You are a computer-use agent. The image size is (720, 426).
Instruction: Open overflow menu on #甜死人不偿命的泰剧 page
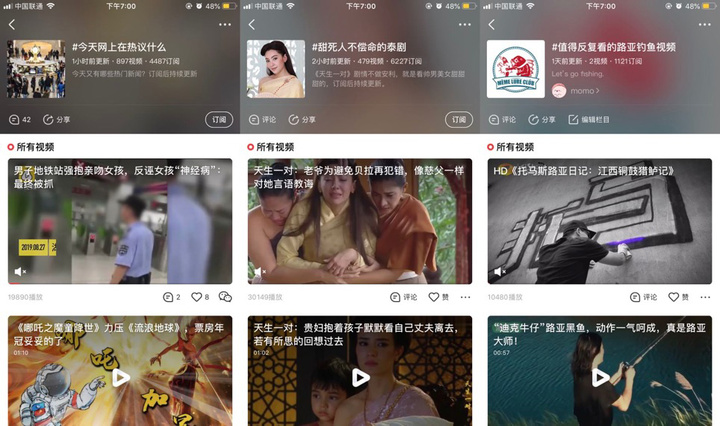465,24
